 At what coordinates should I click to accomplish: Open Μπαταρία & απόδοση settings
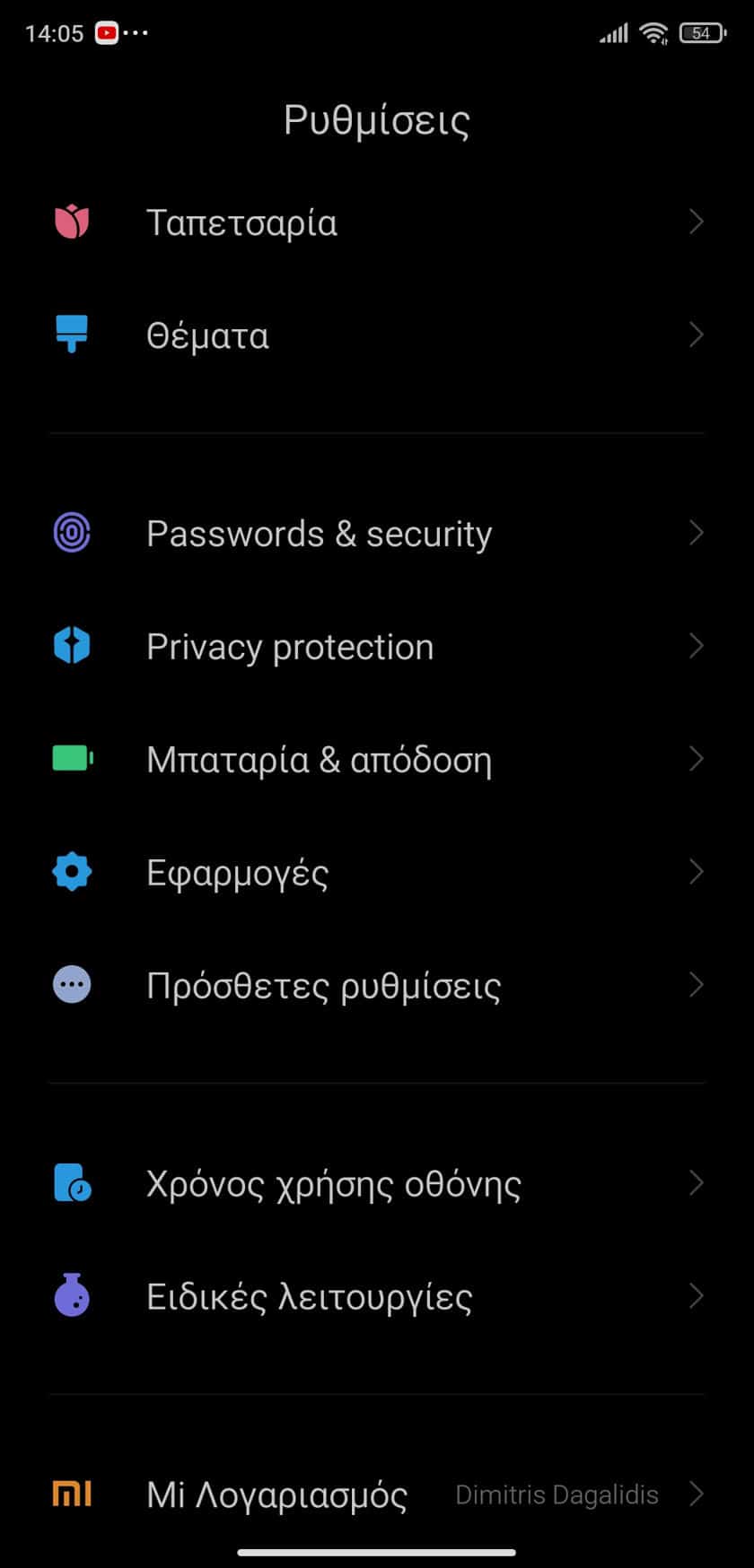pyautogui.click(x=377, y=760)
